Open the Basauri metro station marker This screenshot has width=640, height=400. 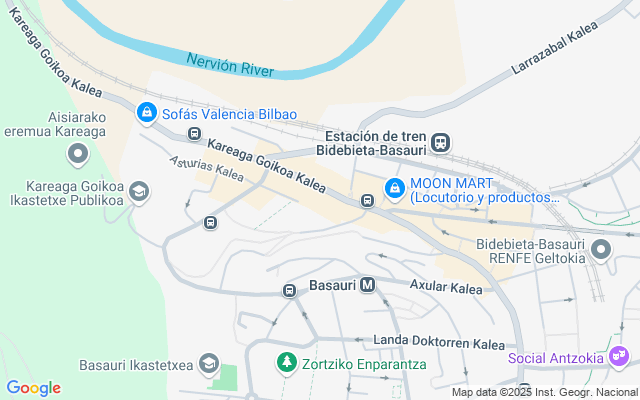coord(367,284)
